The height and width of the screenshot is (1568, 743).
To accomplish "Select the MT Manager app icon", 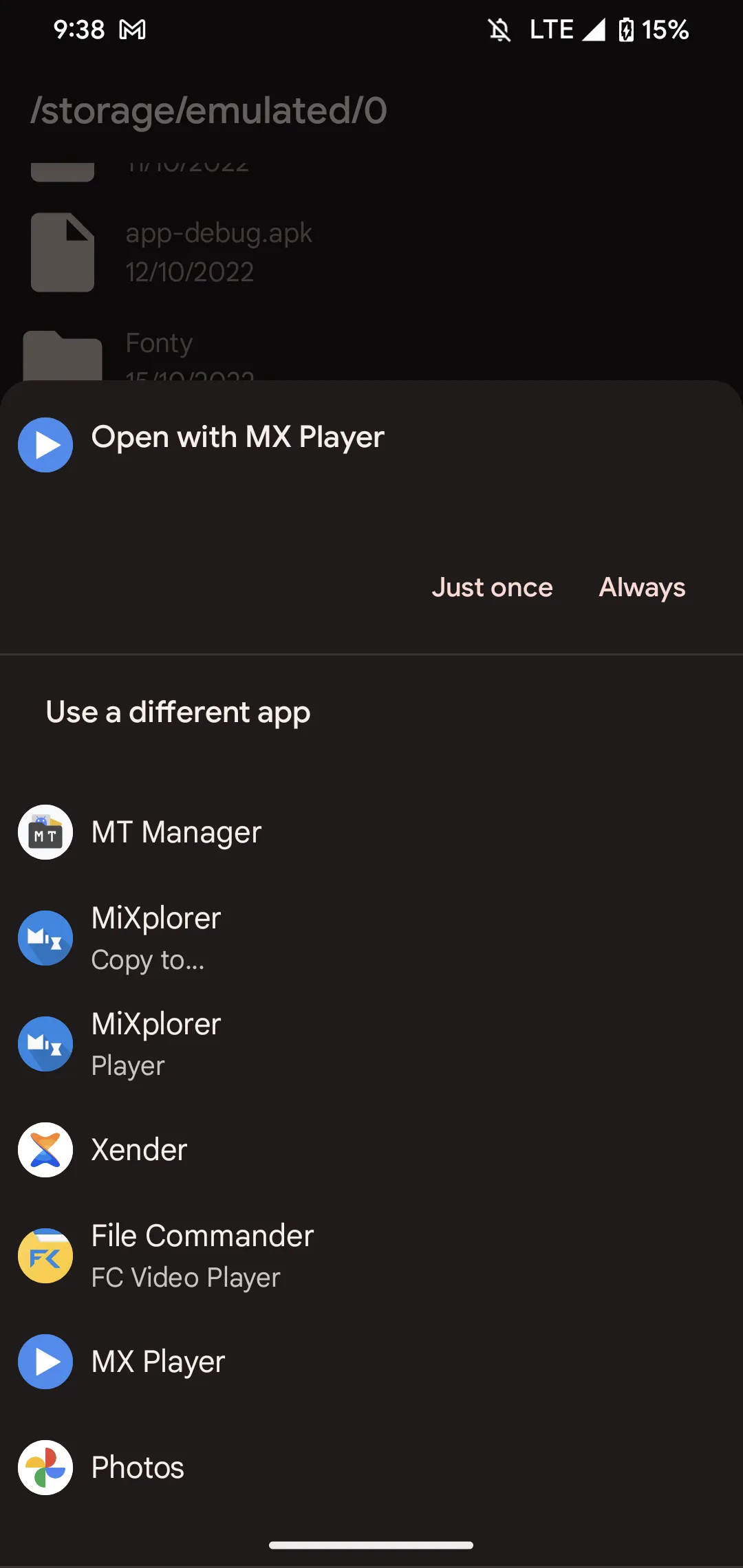I will tap(45, 831).
